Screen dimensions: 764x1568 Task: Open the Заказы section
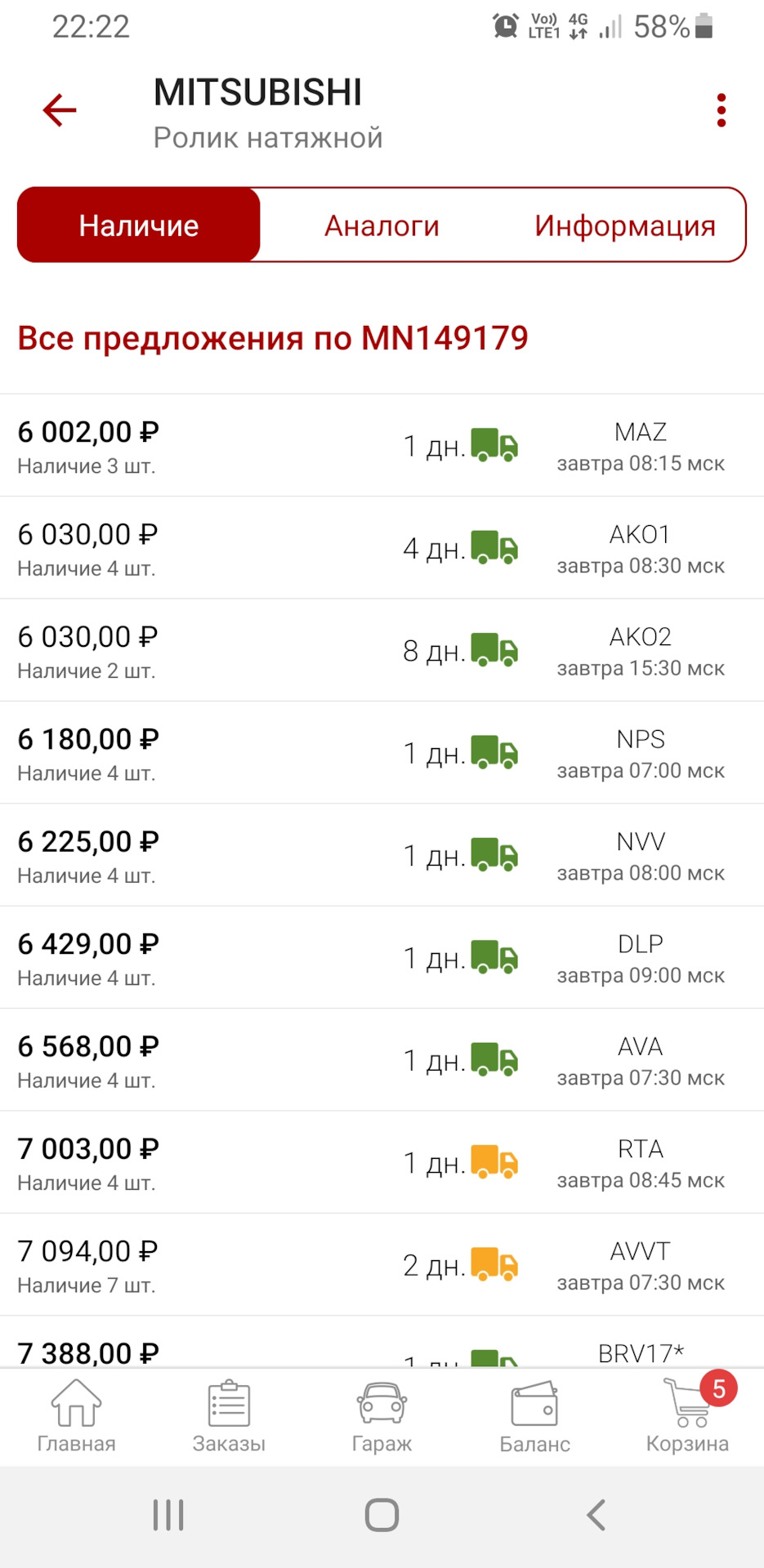(x=229, y=1418)
